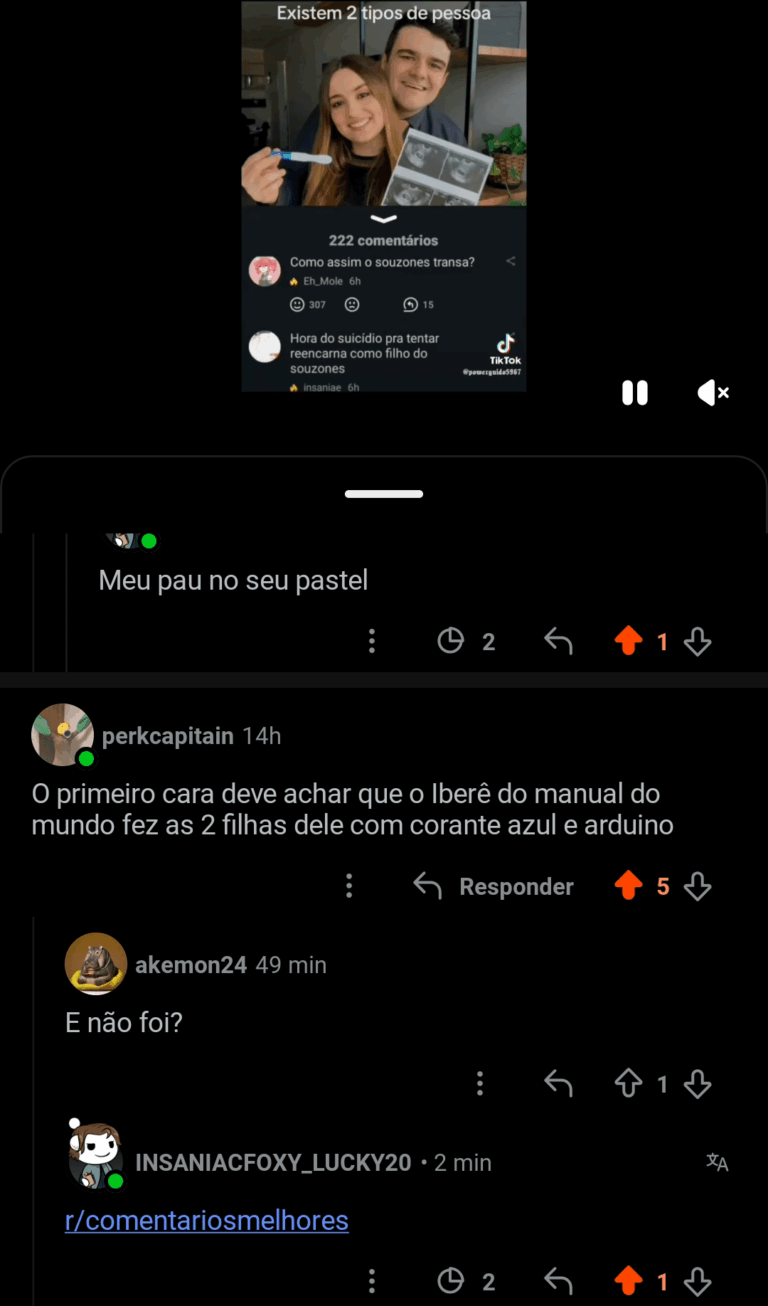
Task: Translate INSANIACFOXY_LUCKY20's comment
Action: tap(717, 1162)
